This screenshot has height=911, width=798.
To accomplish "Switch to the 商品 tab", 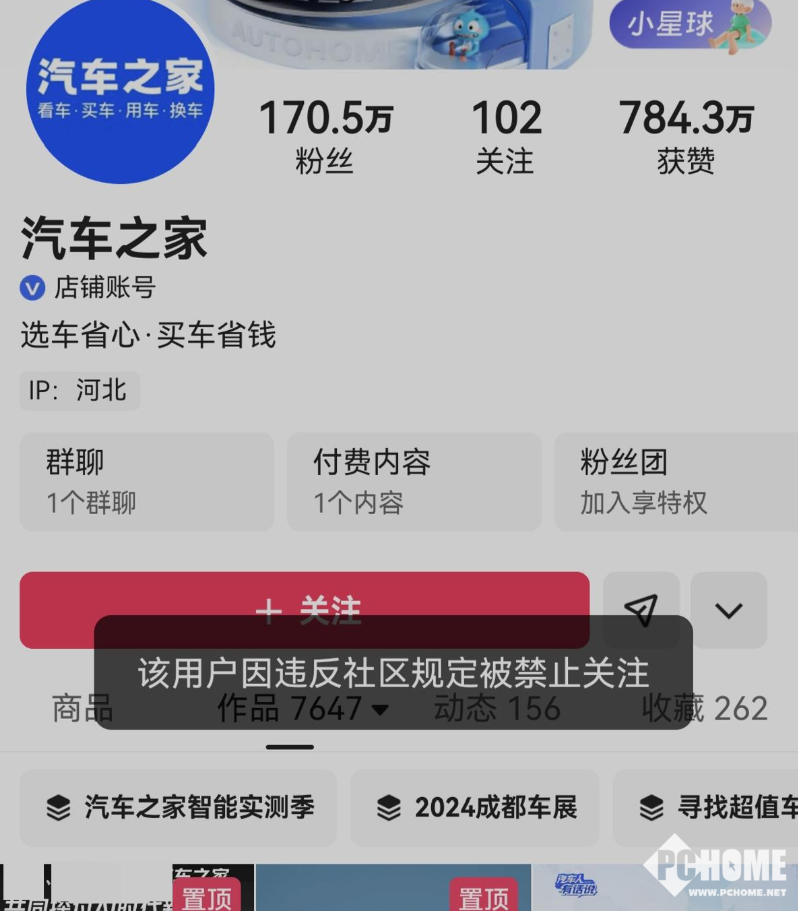I will coord(82,708).
